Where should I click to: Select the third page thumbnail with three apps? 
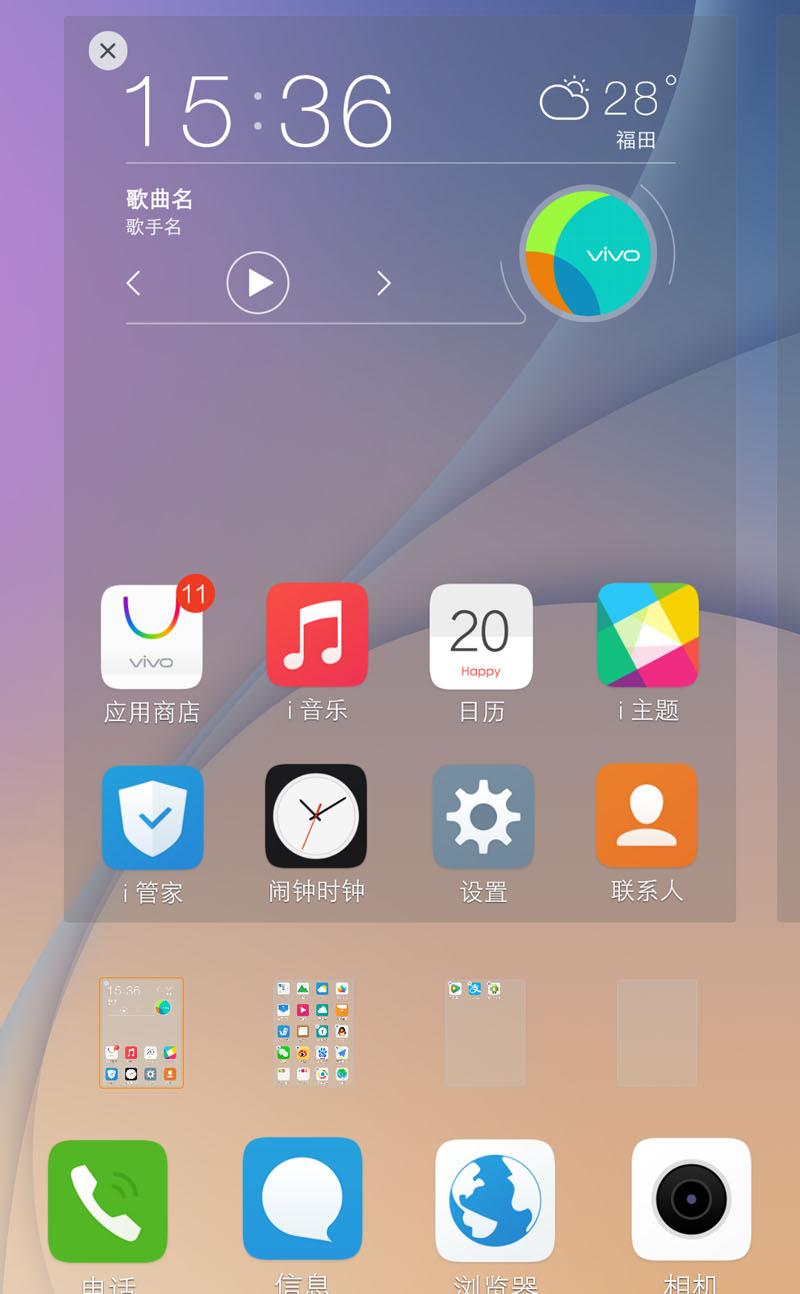click(x=485, y=1033)
